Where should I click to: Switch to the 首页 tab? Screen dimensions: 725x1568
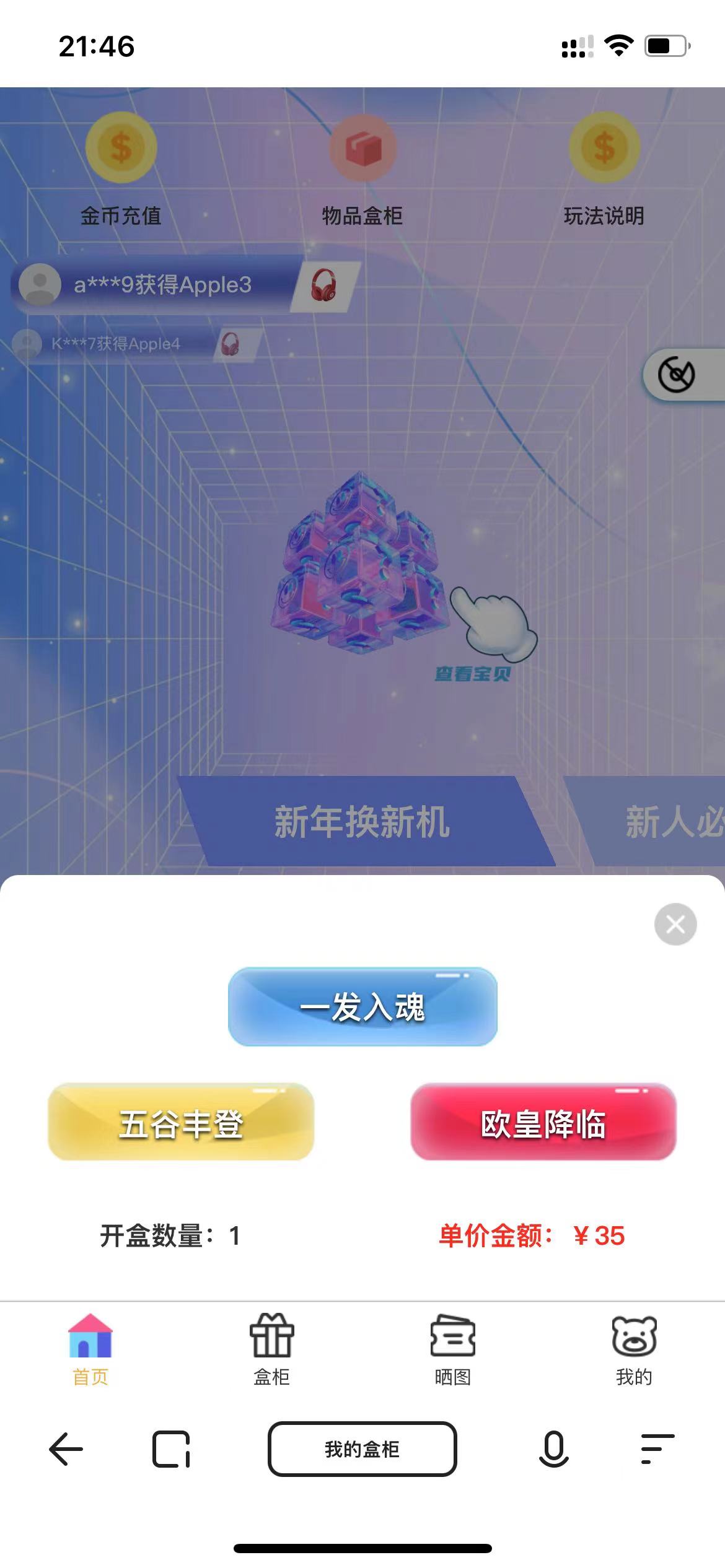(x=90, y=1350)
